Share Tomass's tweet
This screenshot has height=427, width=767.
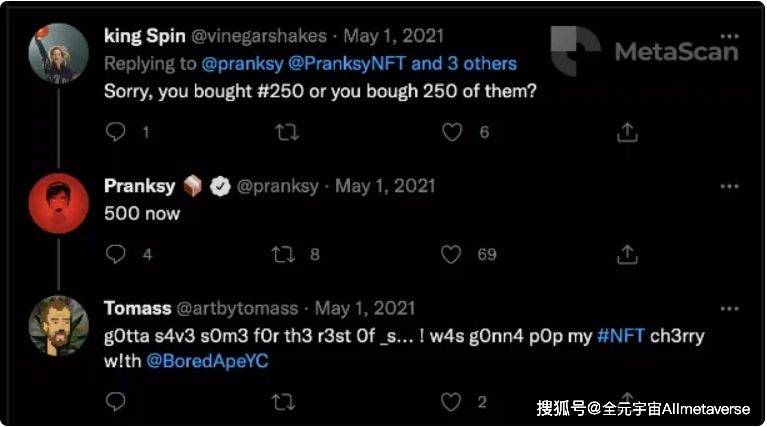pos(627,401)
